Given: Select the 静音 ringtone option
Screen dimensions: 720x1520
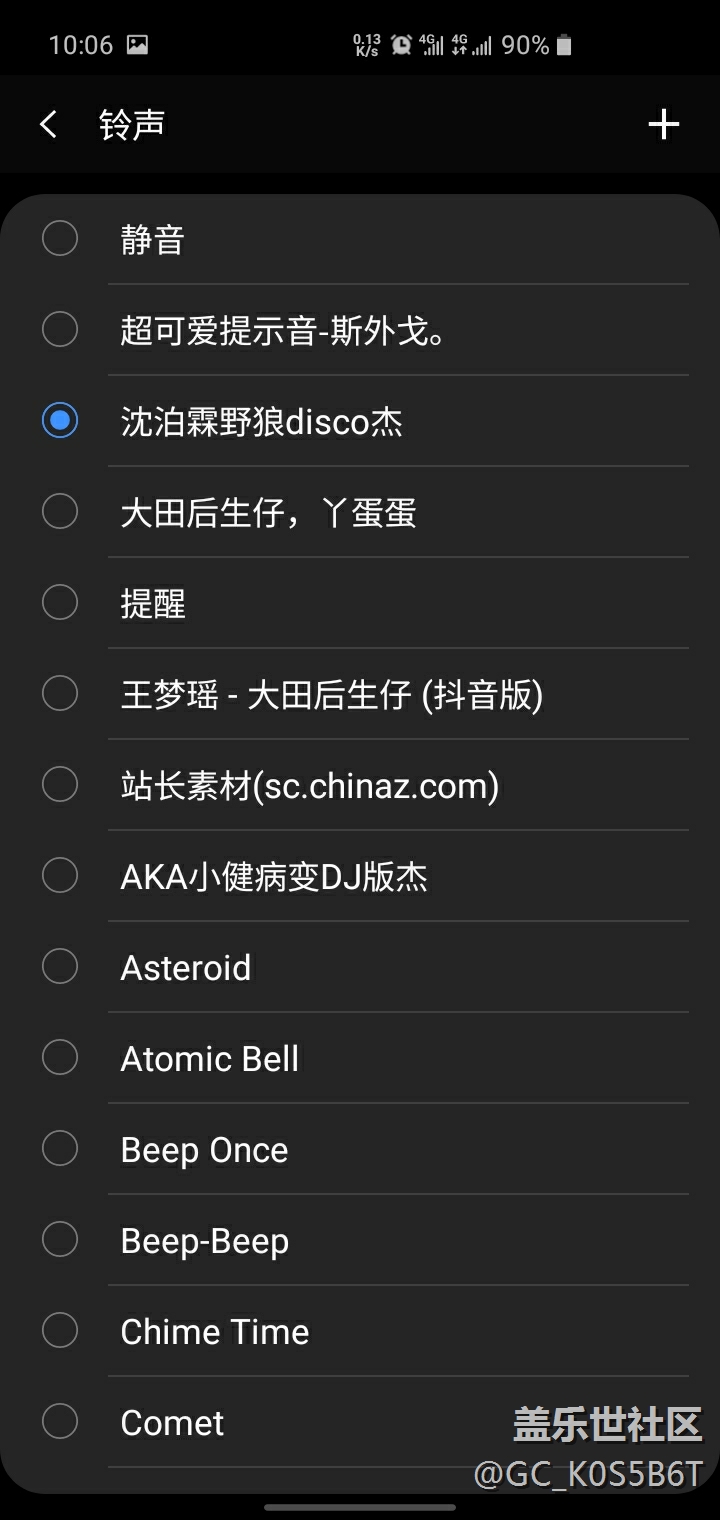Looking at the screenshot, I should point(360,239).
